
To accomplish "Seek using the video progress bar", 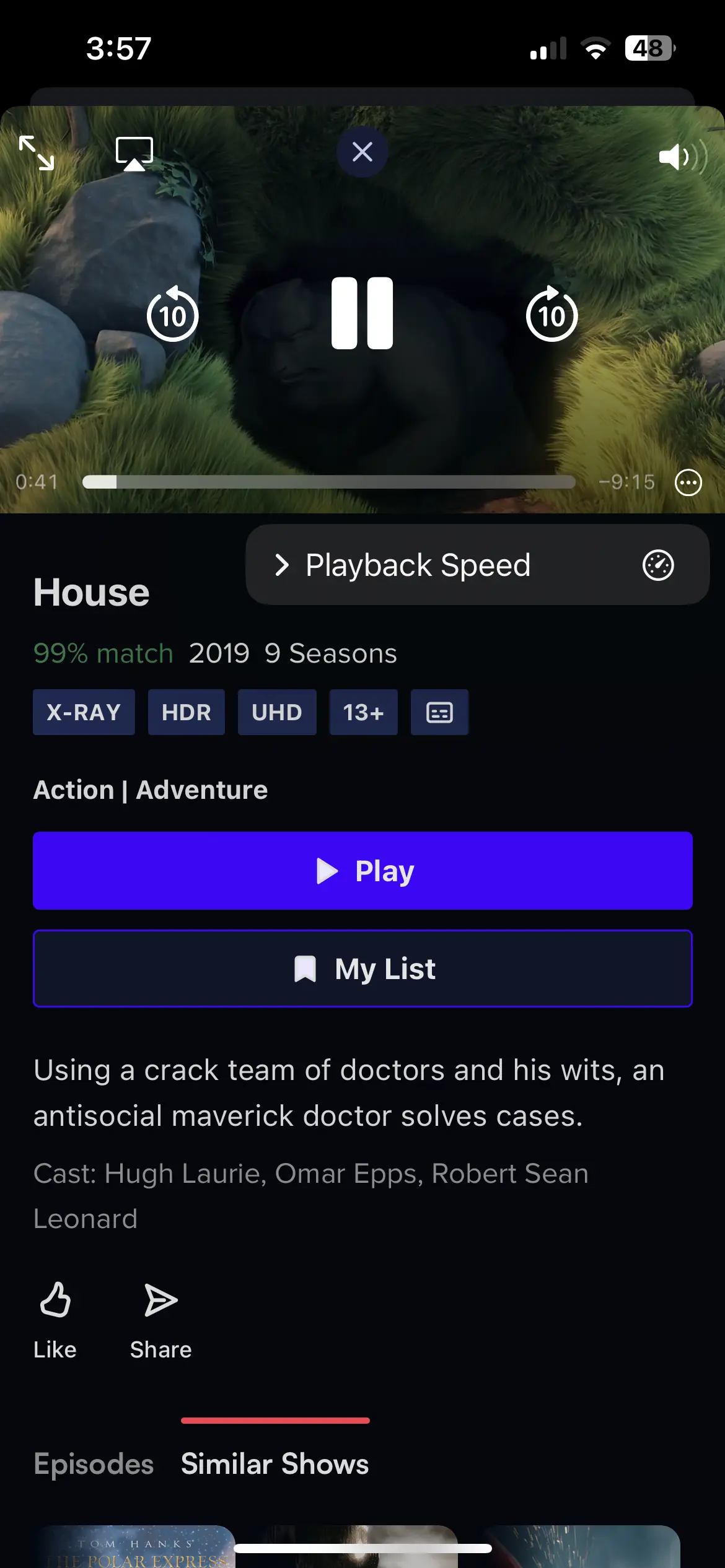I will point(328,482).
